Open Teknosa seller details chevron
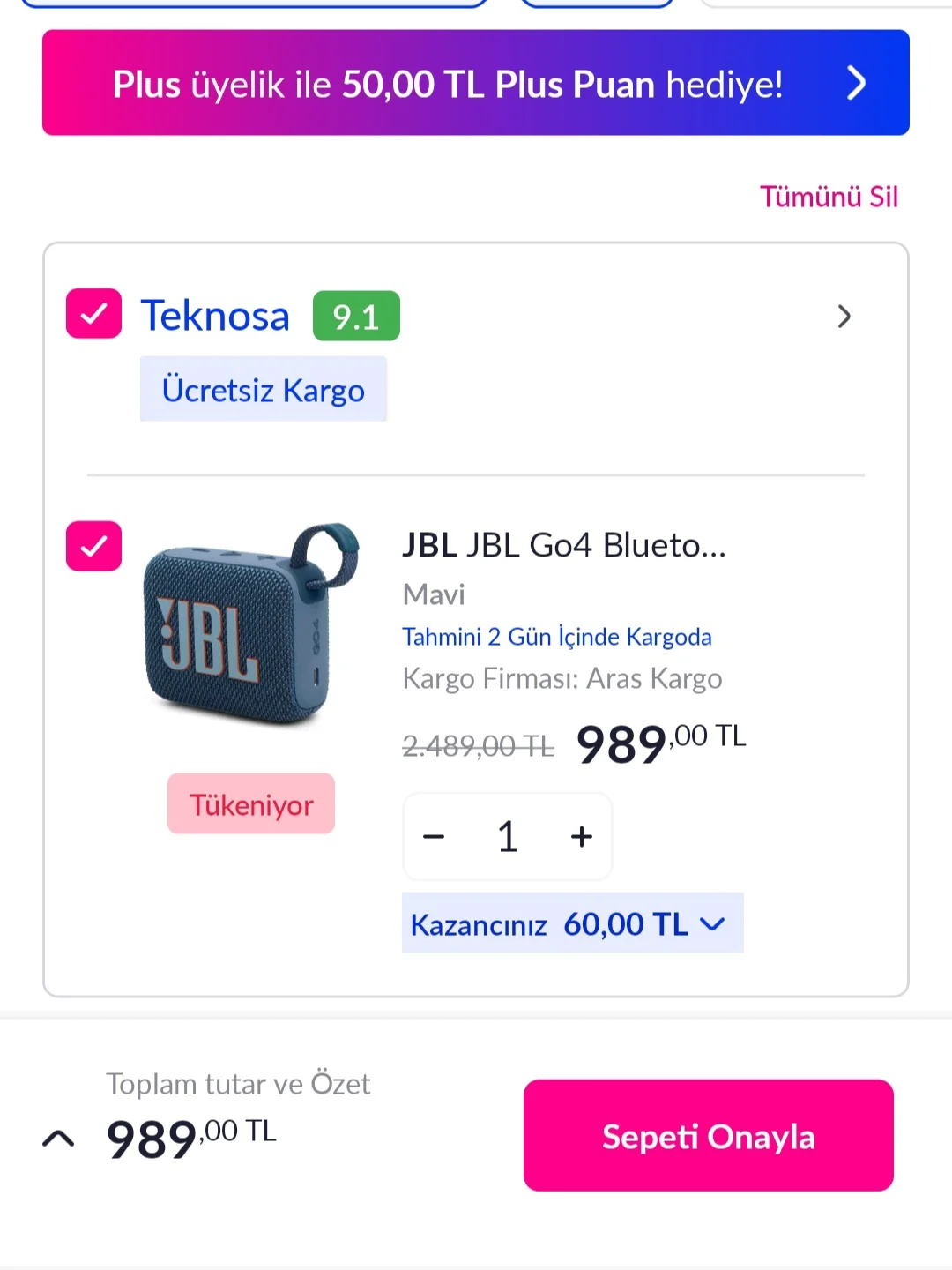The width and height of the screenshot is (952, 1270). coord(844,316)
